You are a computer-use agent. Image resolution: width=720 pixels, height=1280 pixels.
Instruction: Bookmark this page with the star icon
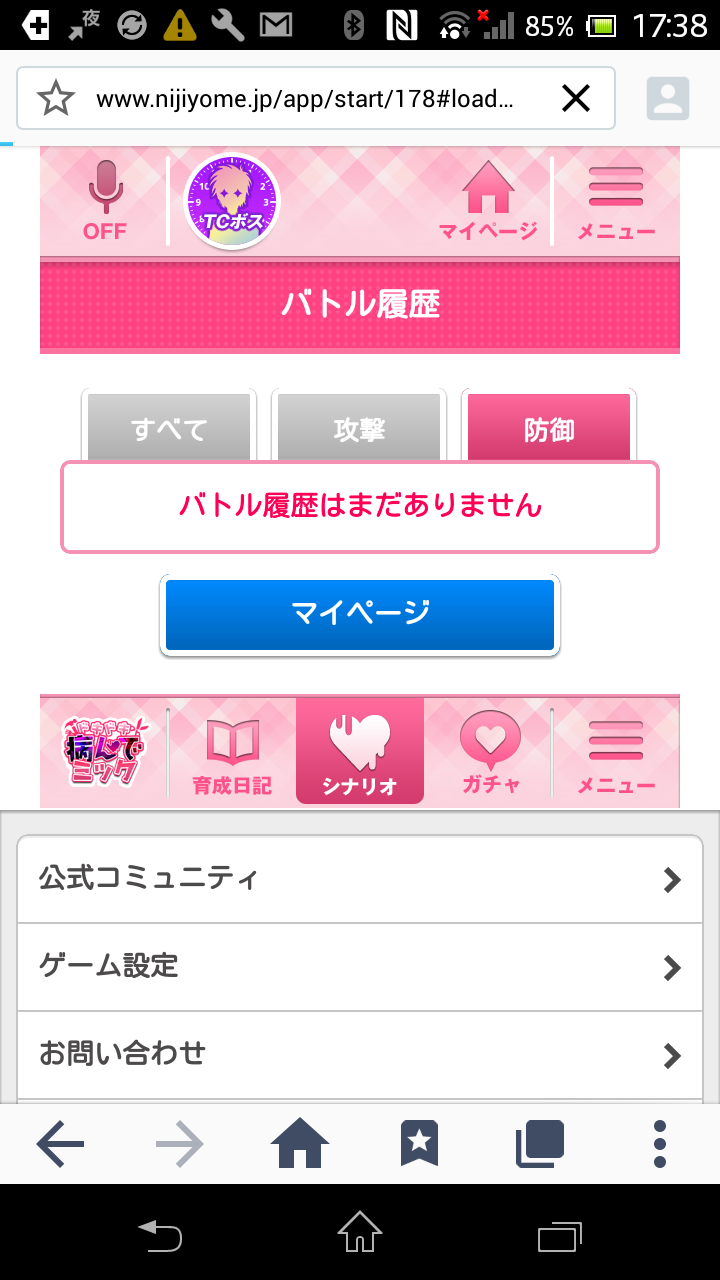(x=56, y=98)
